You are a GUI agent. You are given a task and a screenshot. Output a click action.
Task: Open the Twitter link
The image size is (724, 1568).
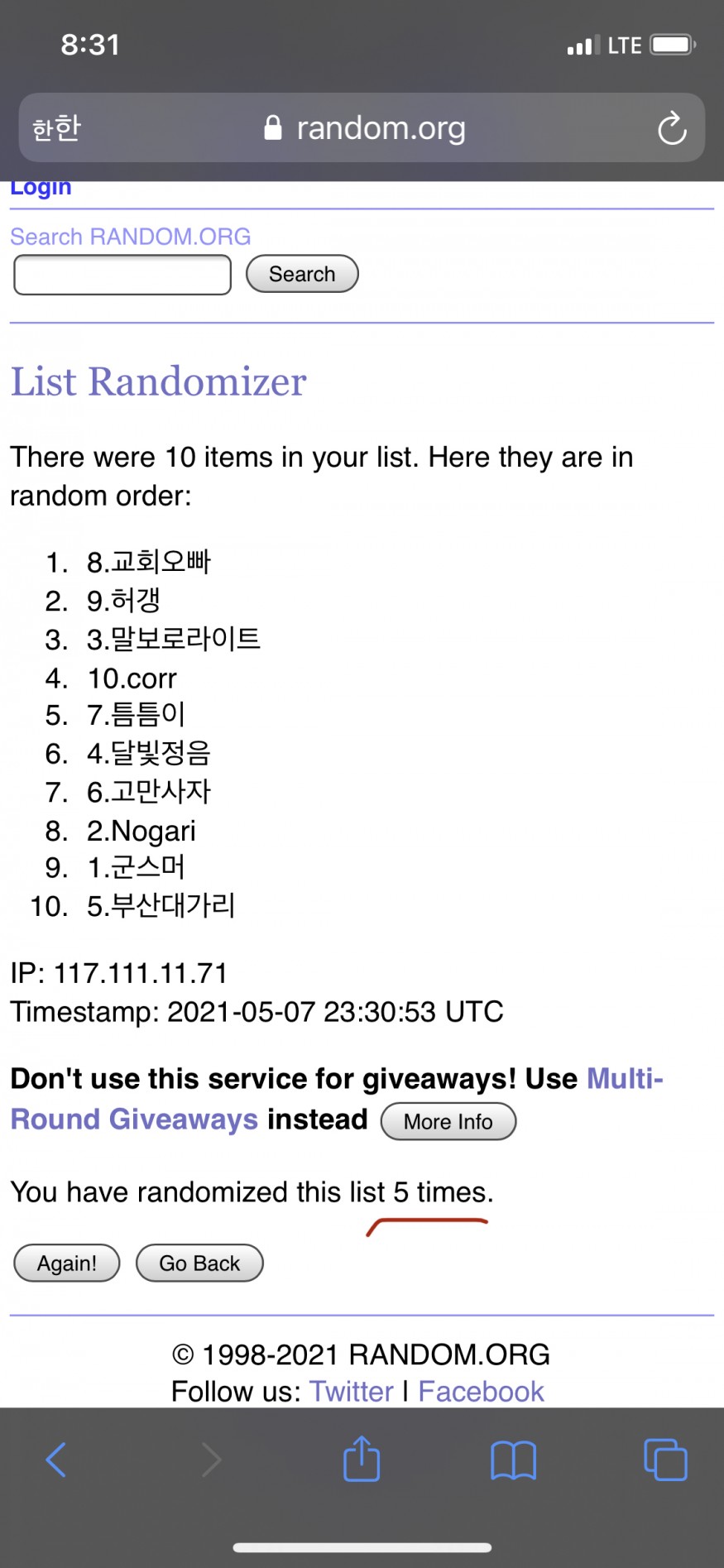(351, 1391)
